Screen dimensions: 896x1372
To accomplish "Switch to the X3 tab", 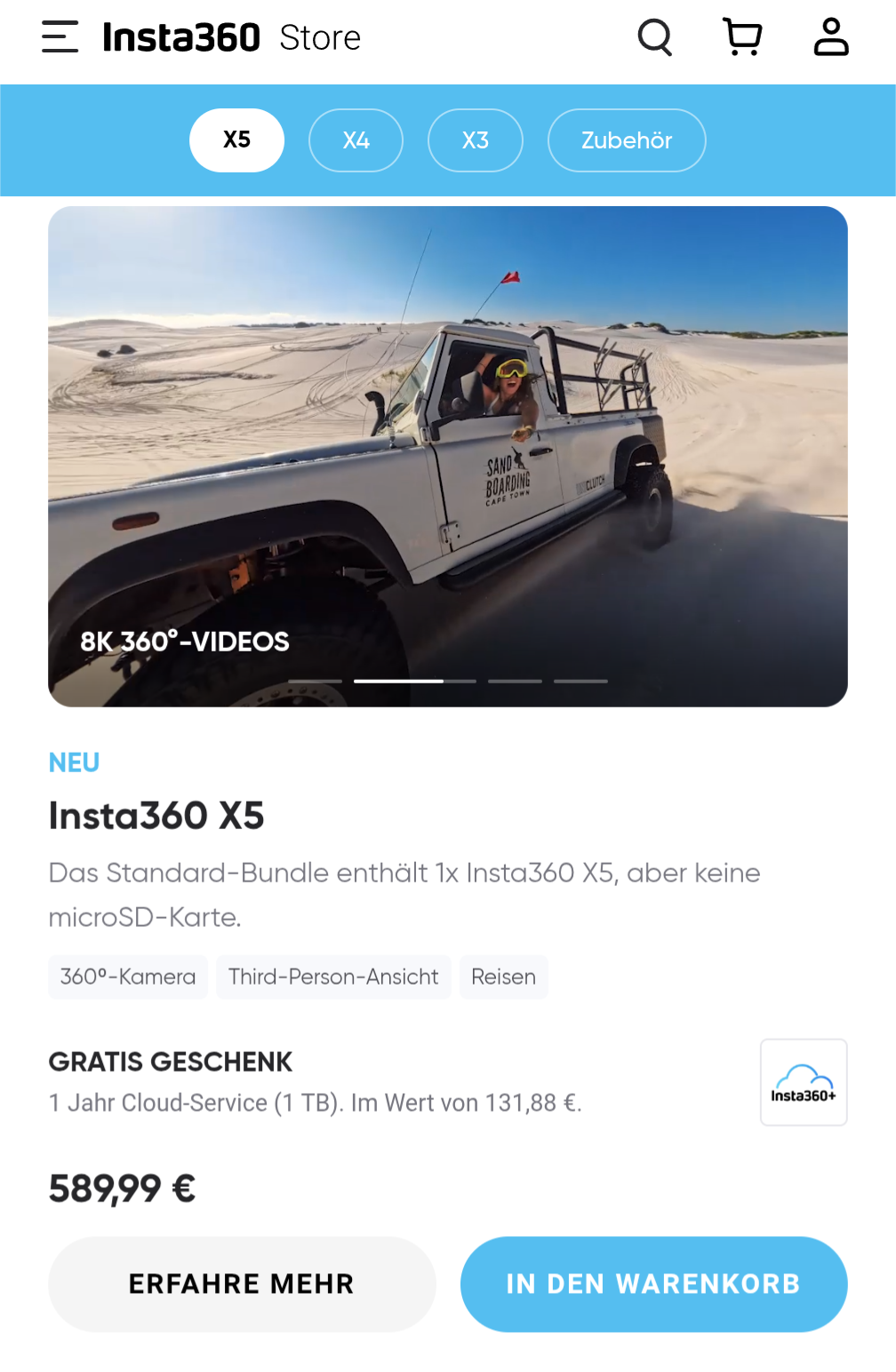I will coord(475,140).
